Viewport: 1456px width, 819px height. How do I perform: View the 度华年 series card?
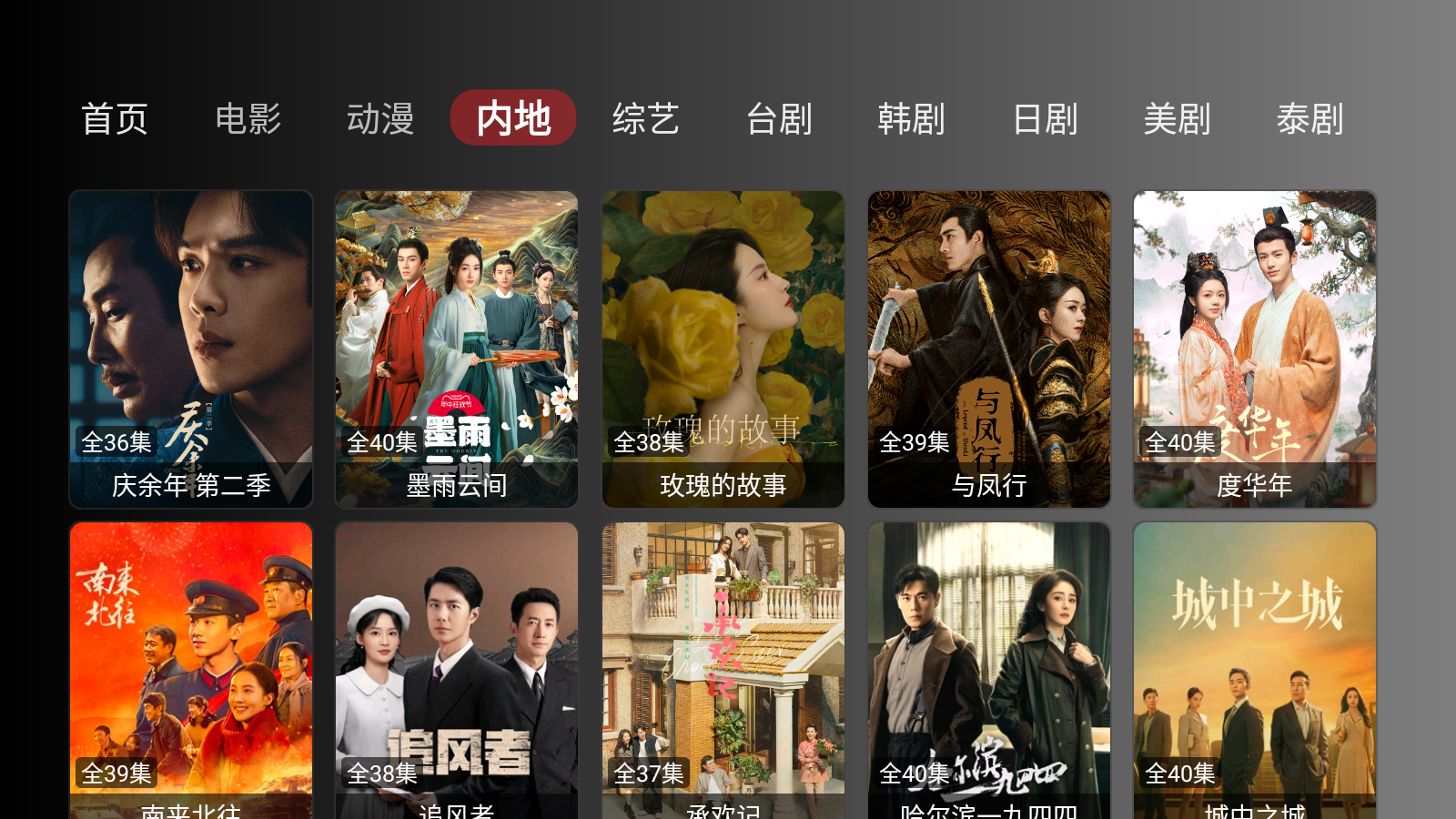click(1255, 349)
